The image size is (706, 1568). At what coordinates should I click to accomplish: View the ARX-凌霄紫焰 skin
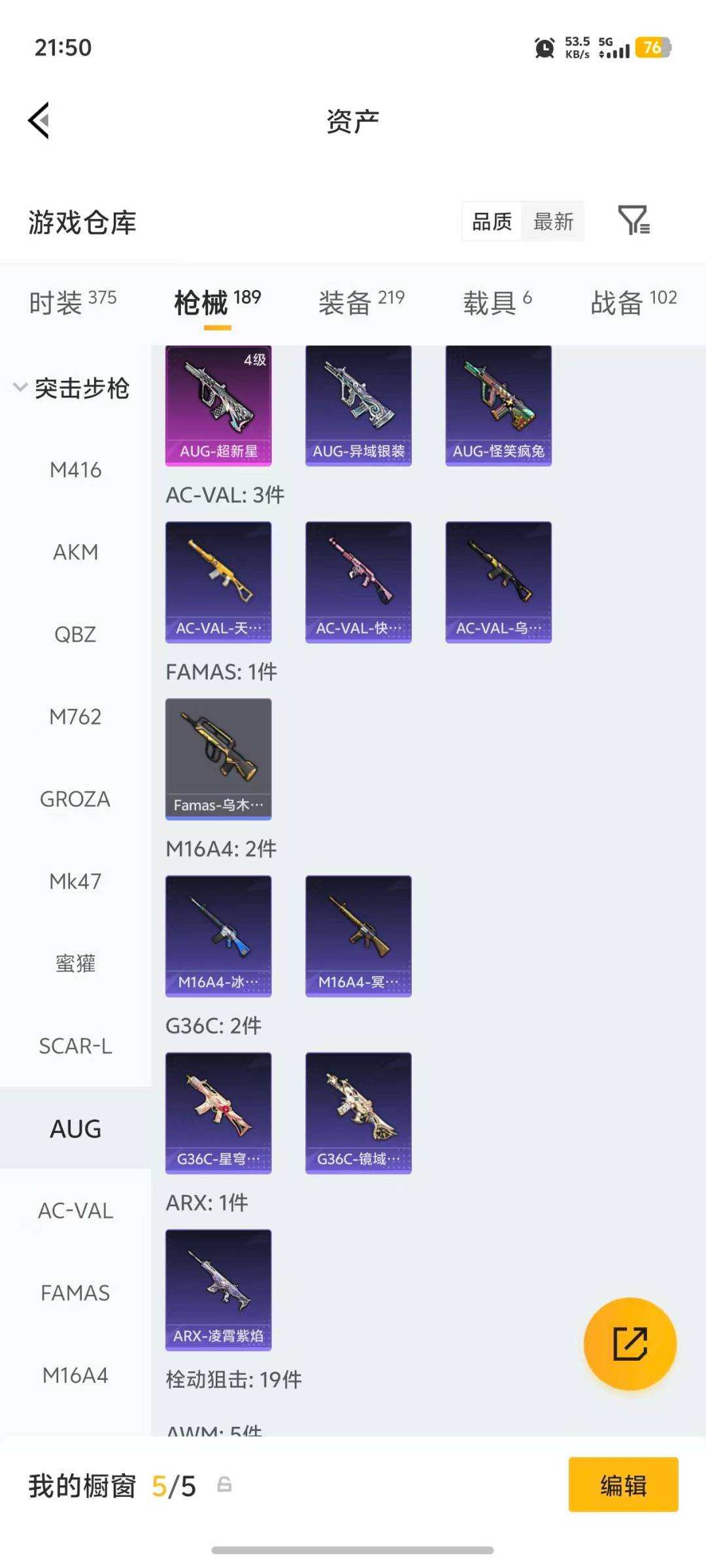pos(218,1290)
